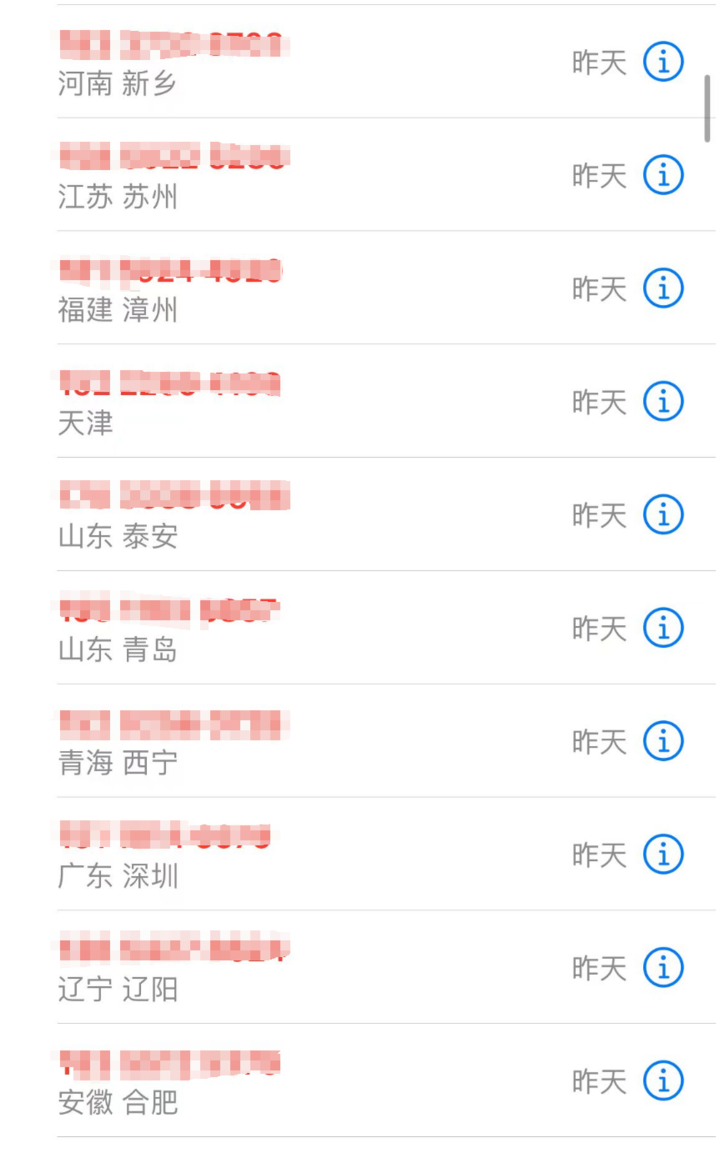Open info for the 福建 漳州 call
Image resolution: width=720 pixels, height=1153 pixels.
[x=663, y=288]
